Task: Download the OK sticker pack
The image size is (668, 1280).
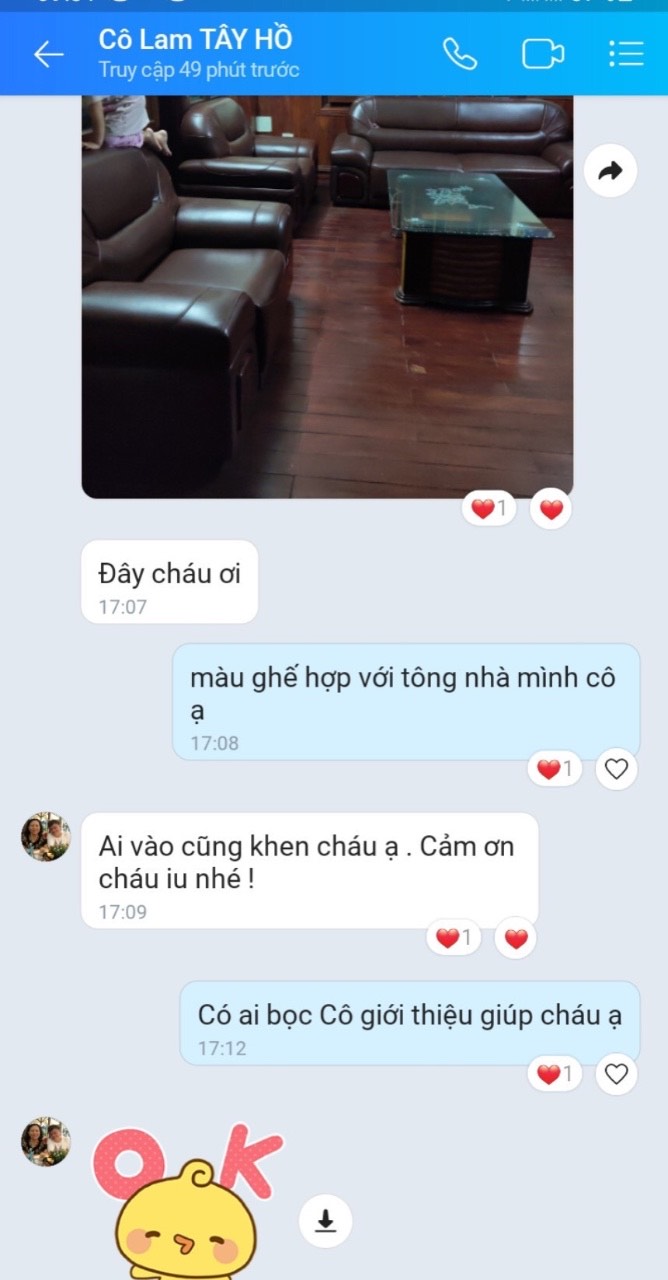Action: point(325,1221)
